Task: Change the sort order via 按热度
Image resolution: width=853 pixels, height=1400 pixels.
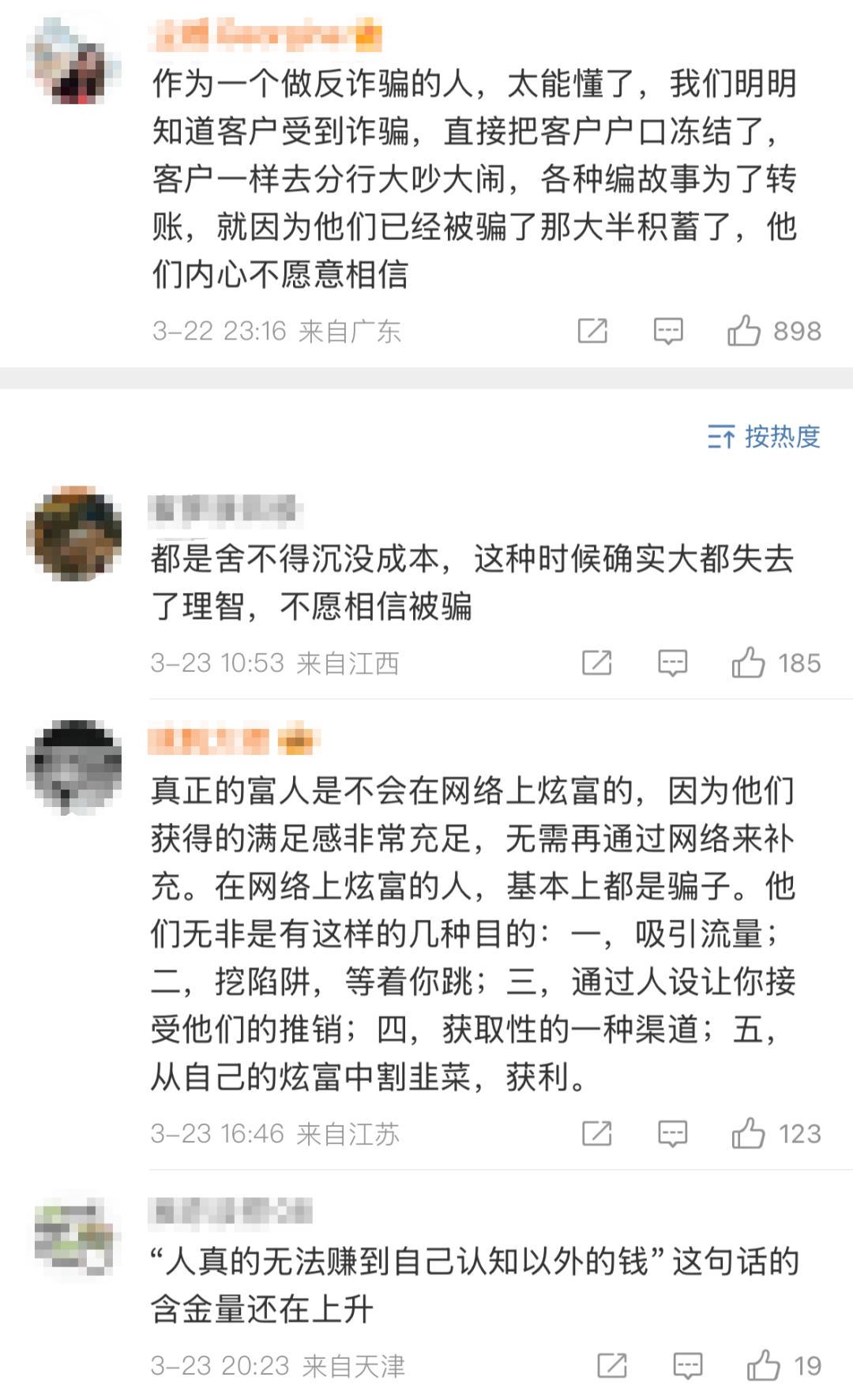Action: (x=764, y=436)
